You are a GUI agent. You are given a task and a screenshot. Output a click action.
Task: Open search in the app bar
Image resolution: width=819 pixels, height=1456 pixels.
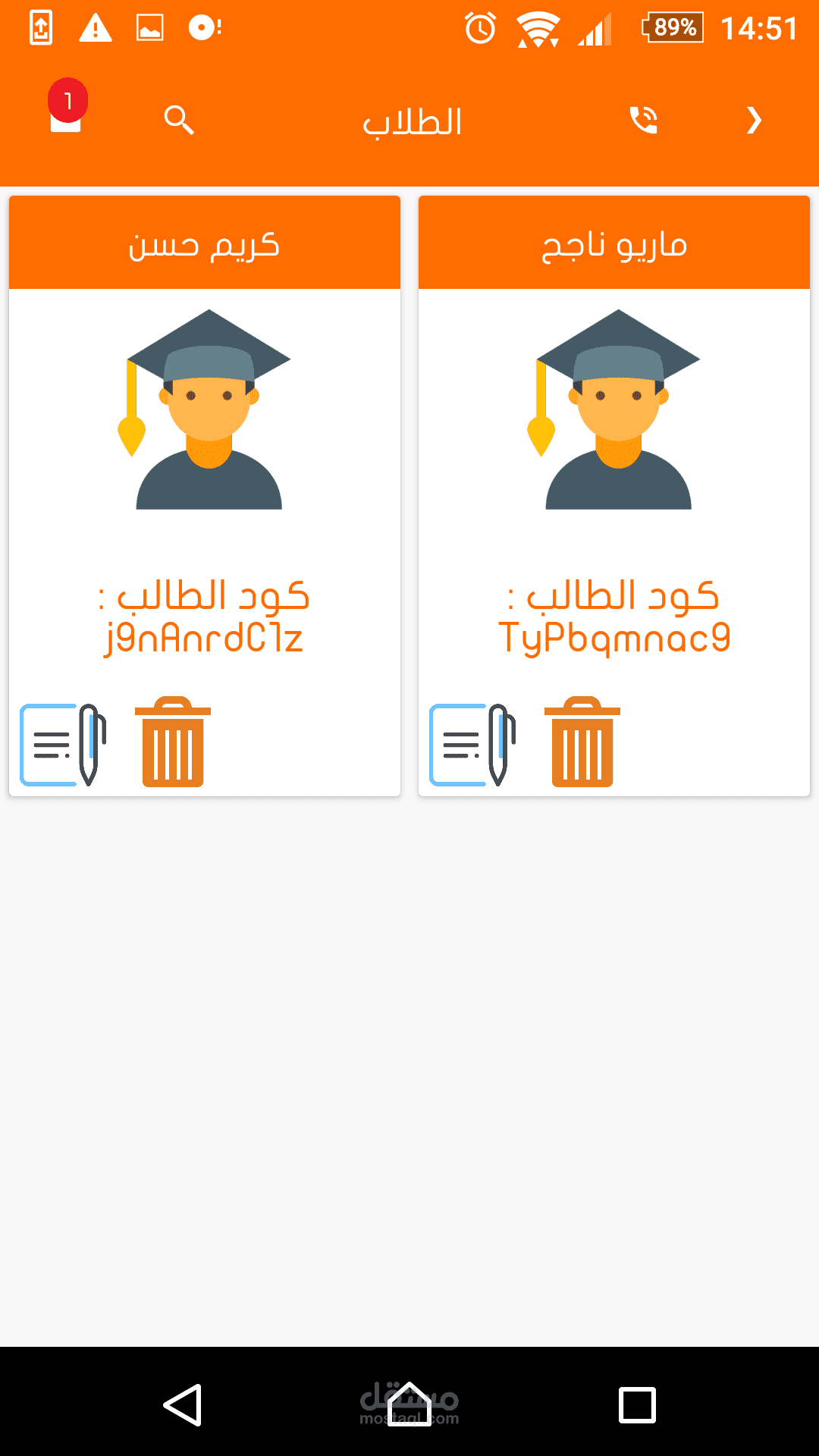coord(179,120)
